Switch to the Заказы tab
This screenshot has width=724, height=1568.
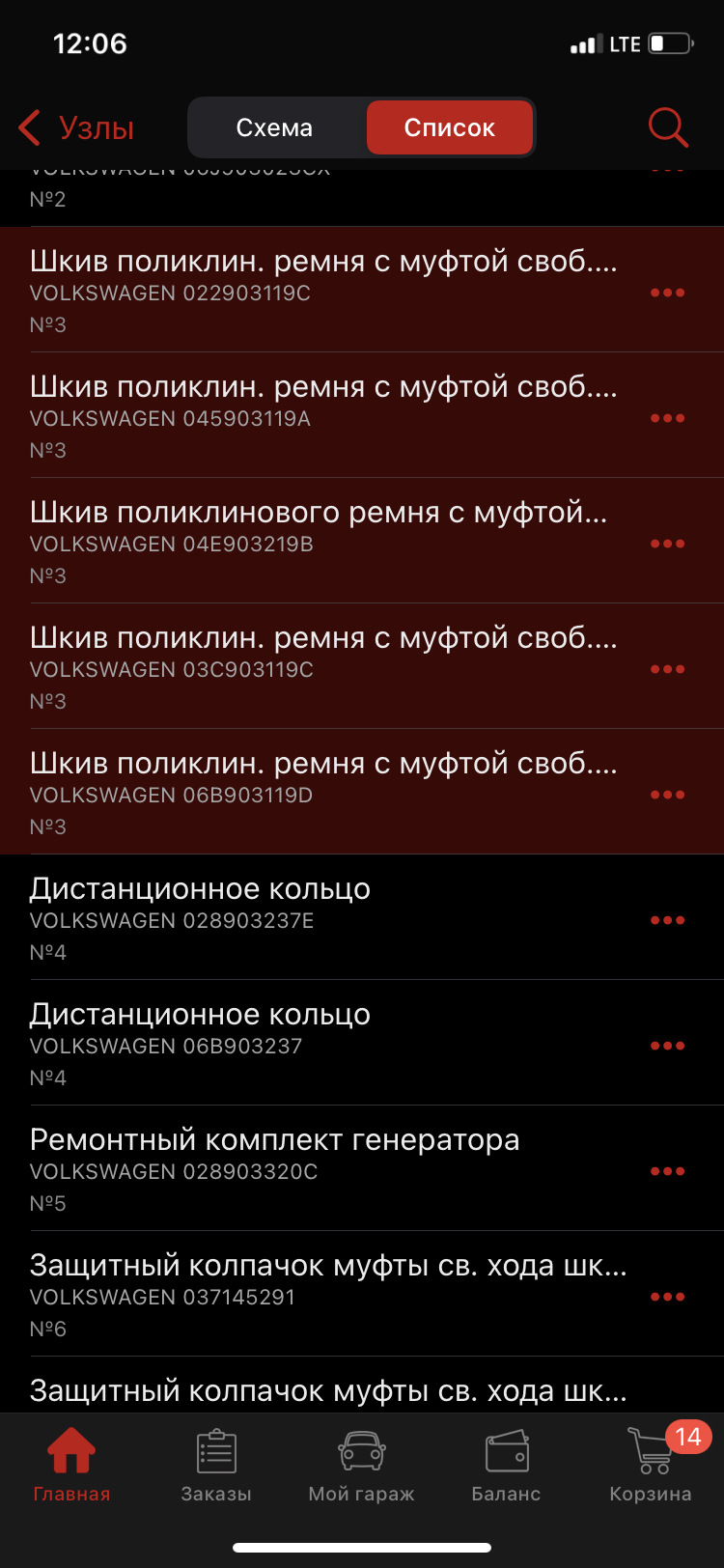point(216,1465)
